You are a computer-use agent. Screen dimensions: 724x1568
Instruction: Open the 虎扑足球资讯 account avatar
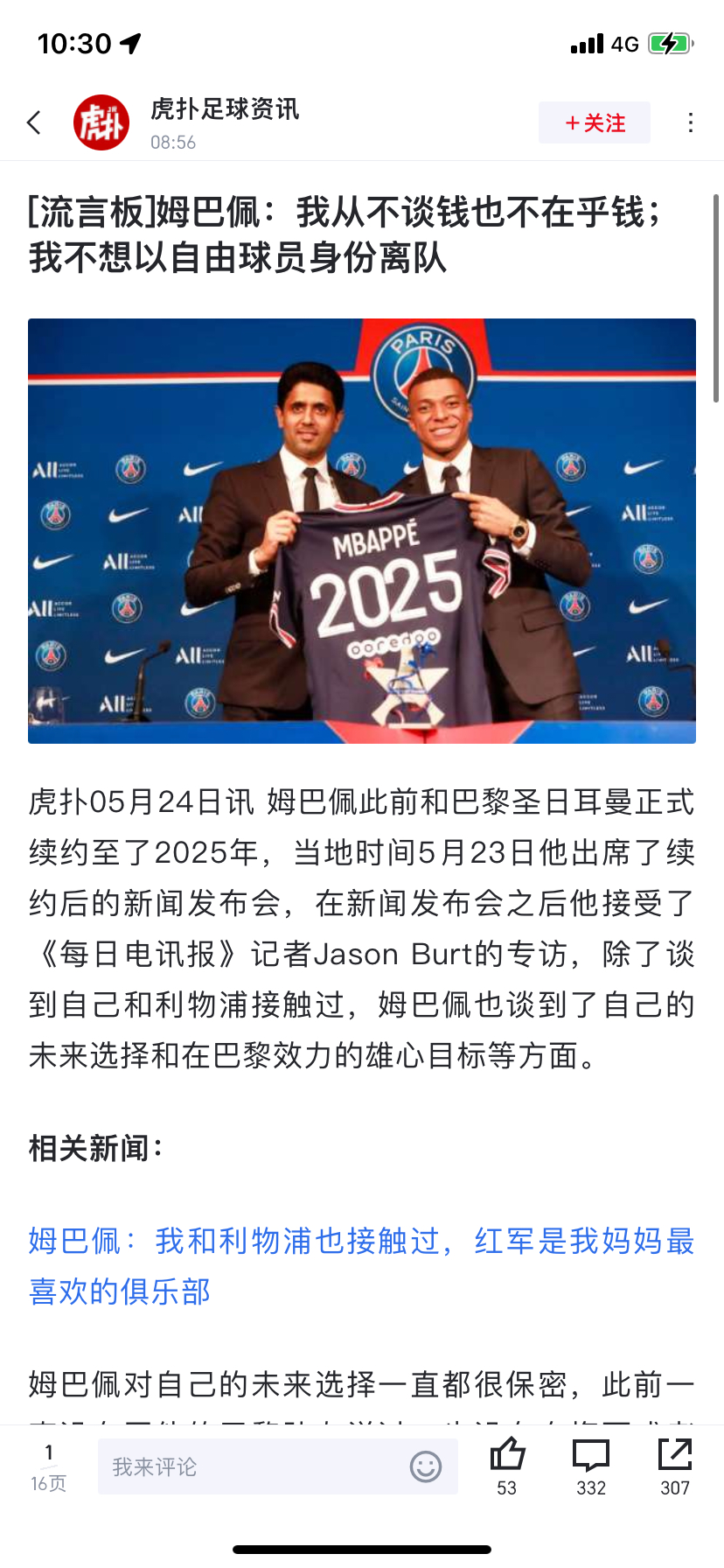[x=101, y=122]
